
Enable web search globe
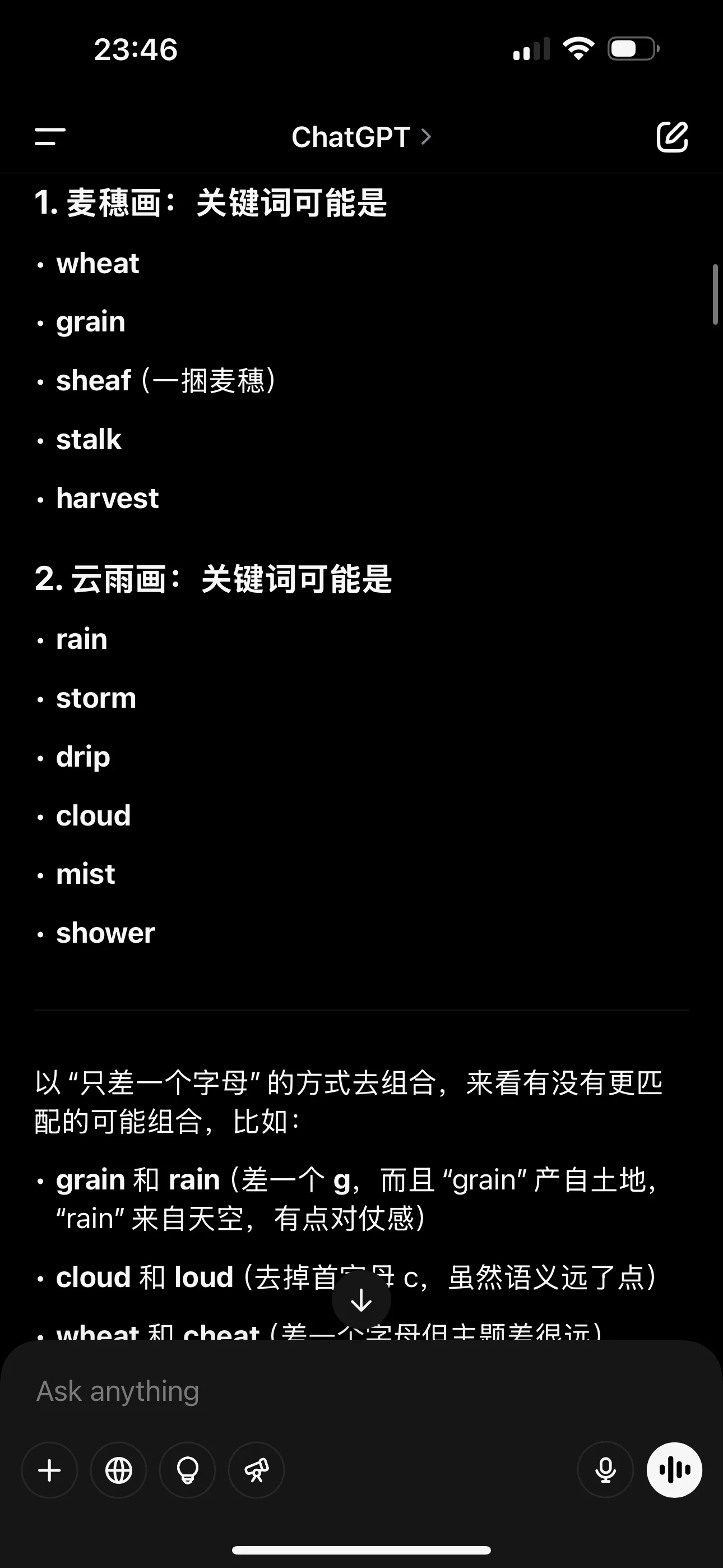click(119, 1470)
